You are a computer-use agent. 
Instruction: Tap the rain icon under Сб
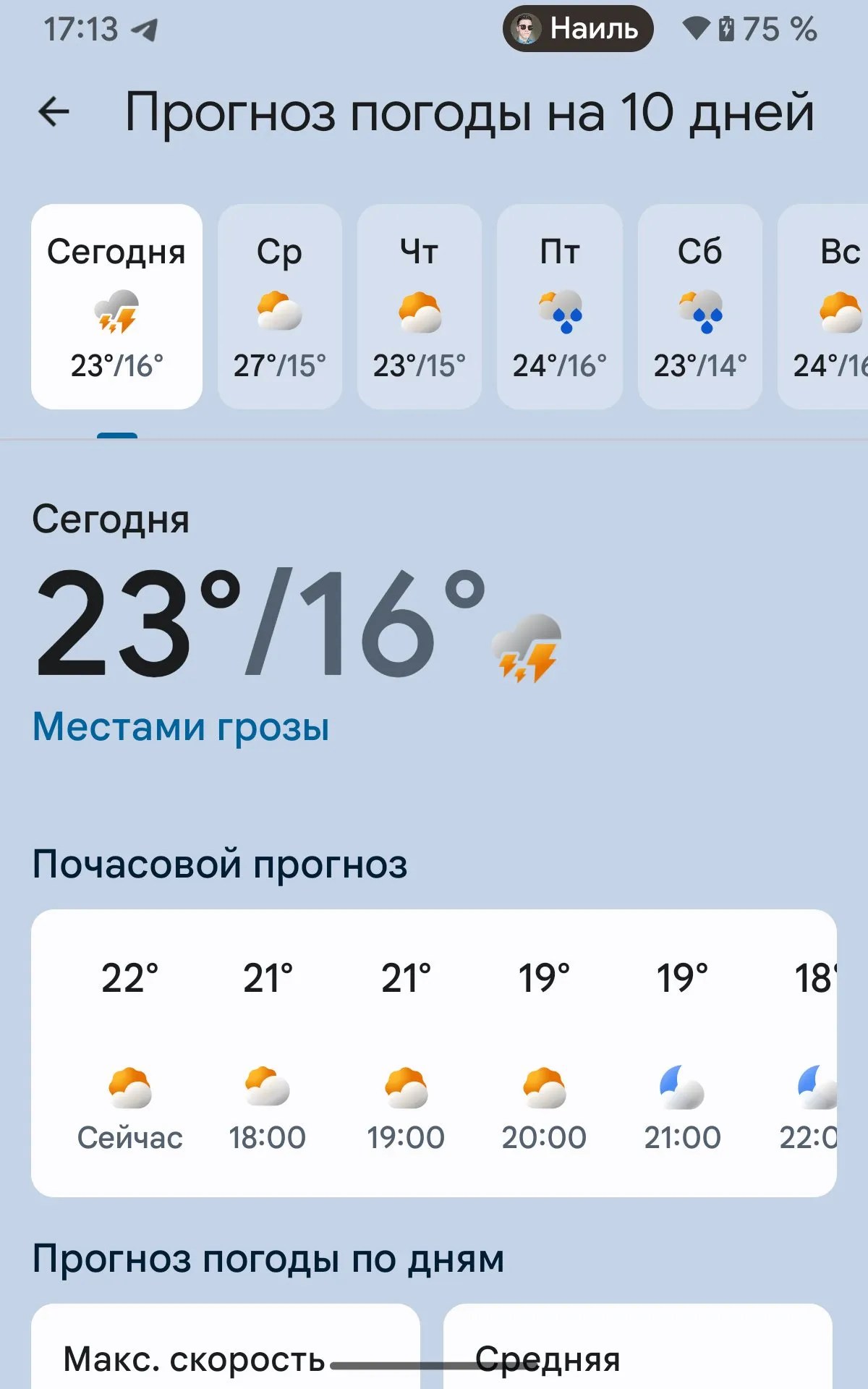700,311
